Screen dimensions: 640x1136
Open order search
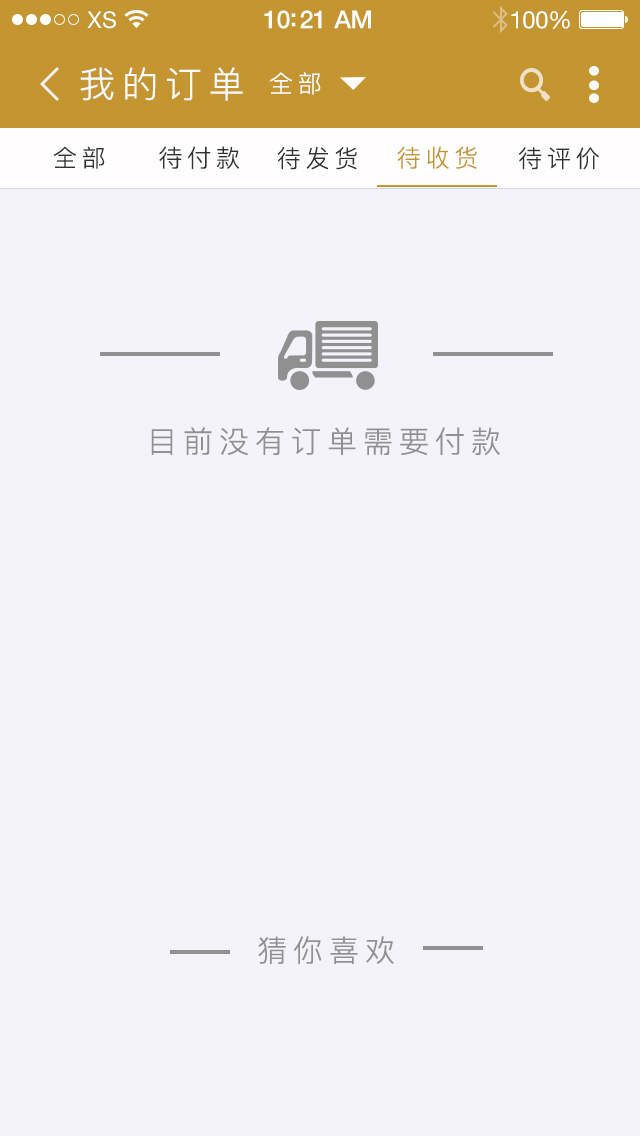click(x=535, y=84)
